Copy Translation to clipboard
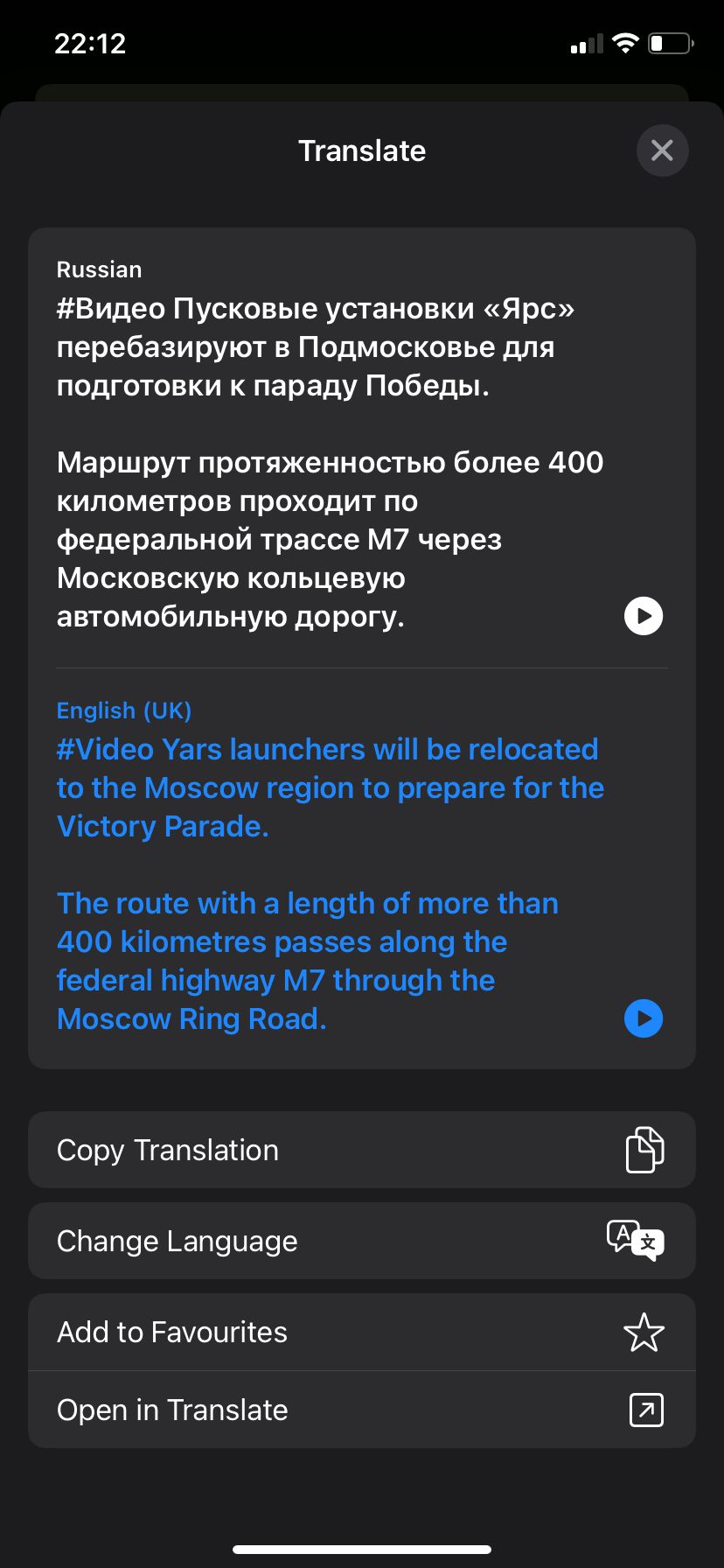Screen dimensions: 724x1568 click(x=362, y=1150)
